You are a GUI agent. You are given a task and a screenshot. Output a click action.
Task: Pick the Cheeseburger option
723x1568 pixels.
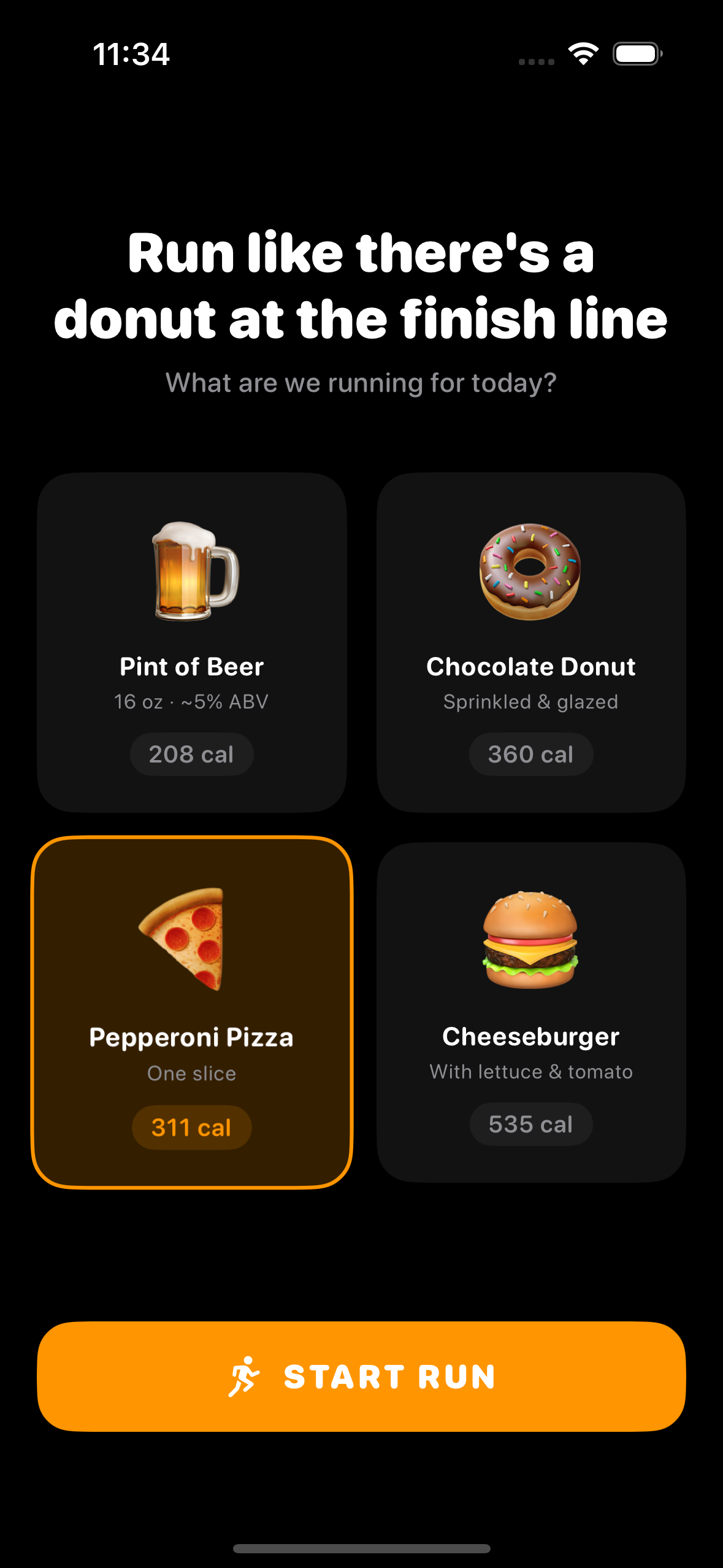click(531, 1012)
